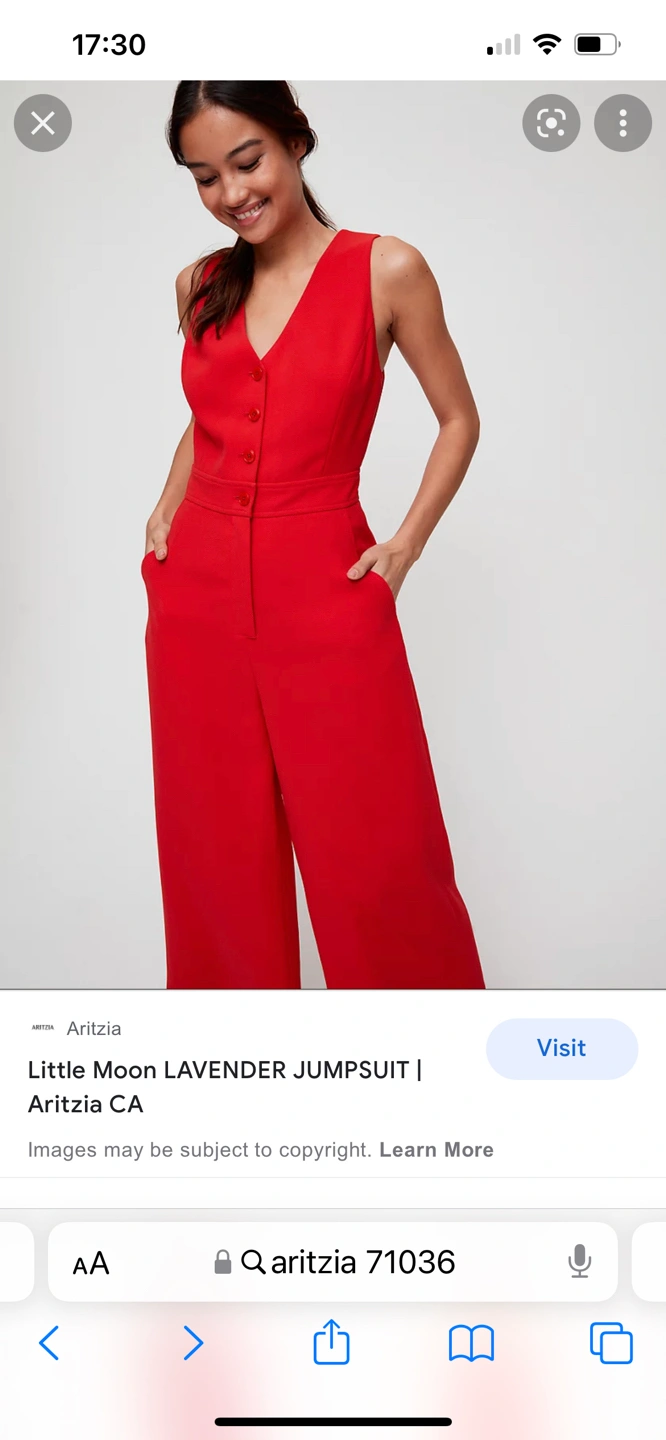Open the Learn More copyright link
The height and width of the screenshot is (1440, 666).
(436, 1150)
